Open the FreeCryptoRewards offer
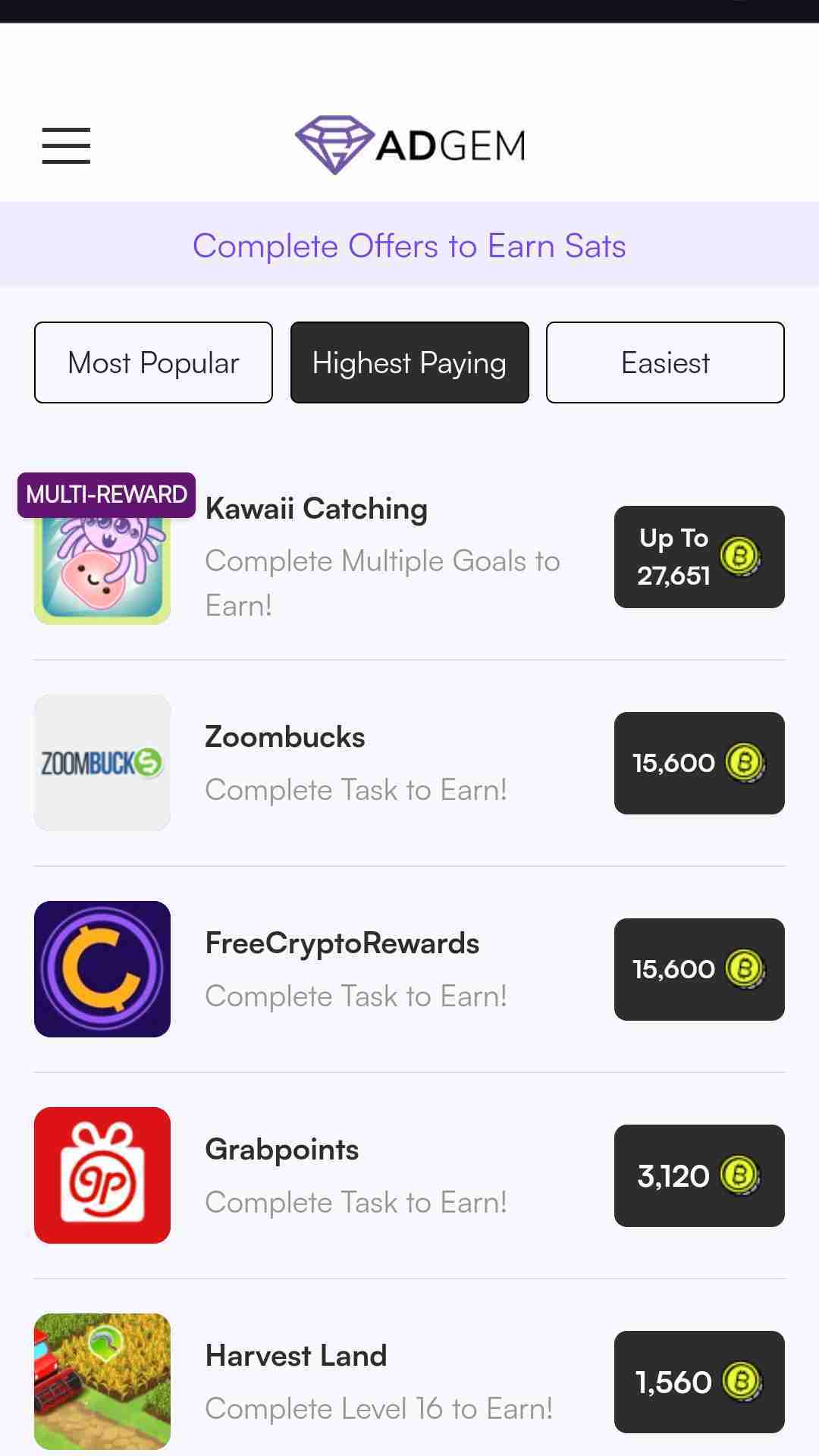819x1456 pixels. pyautogui.click(x=342, y=944)
